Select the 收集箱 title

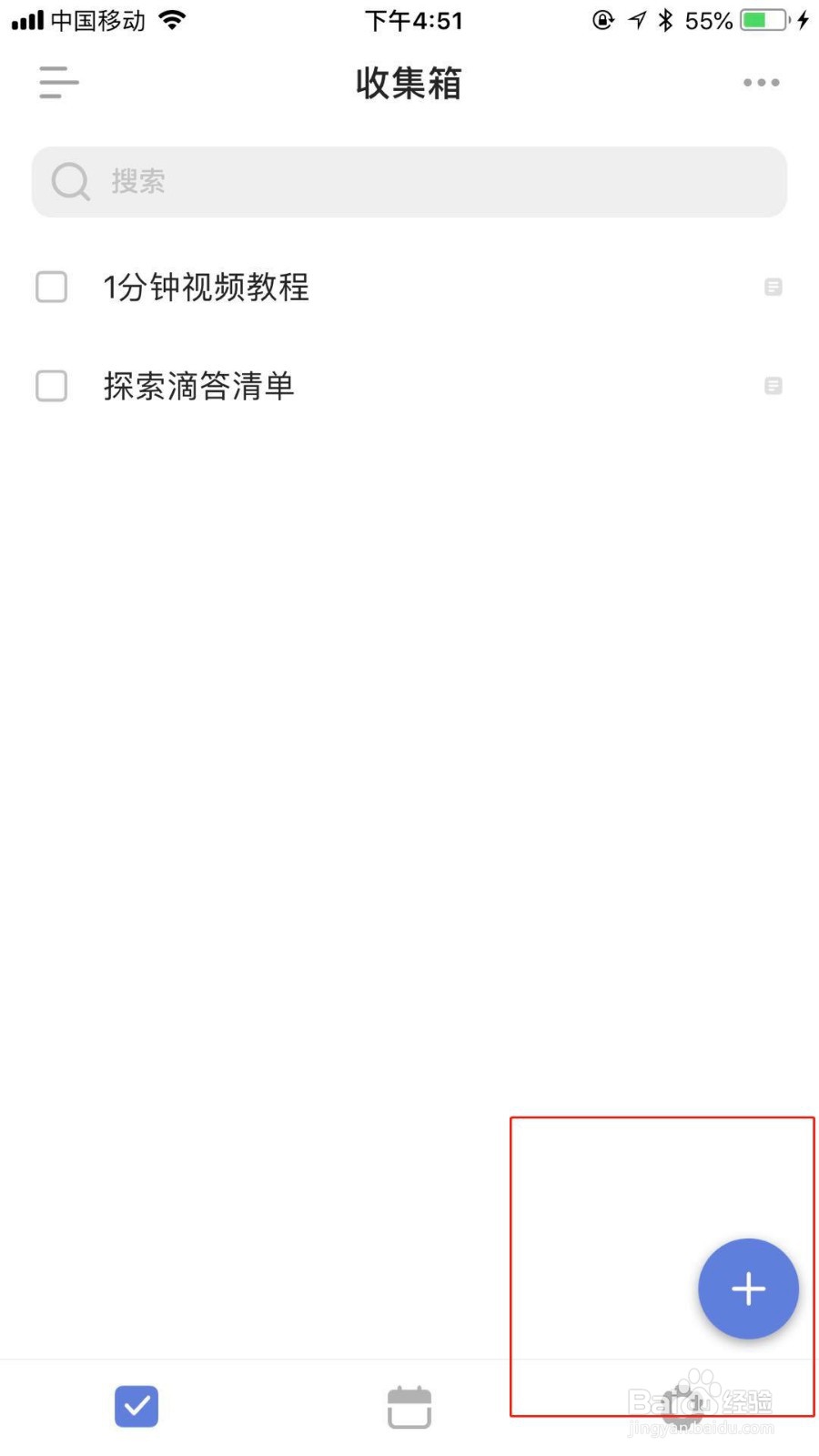409,82
